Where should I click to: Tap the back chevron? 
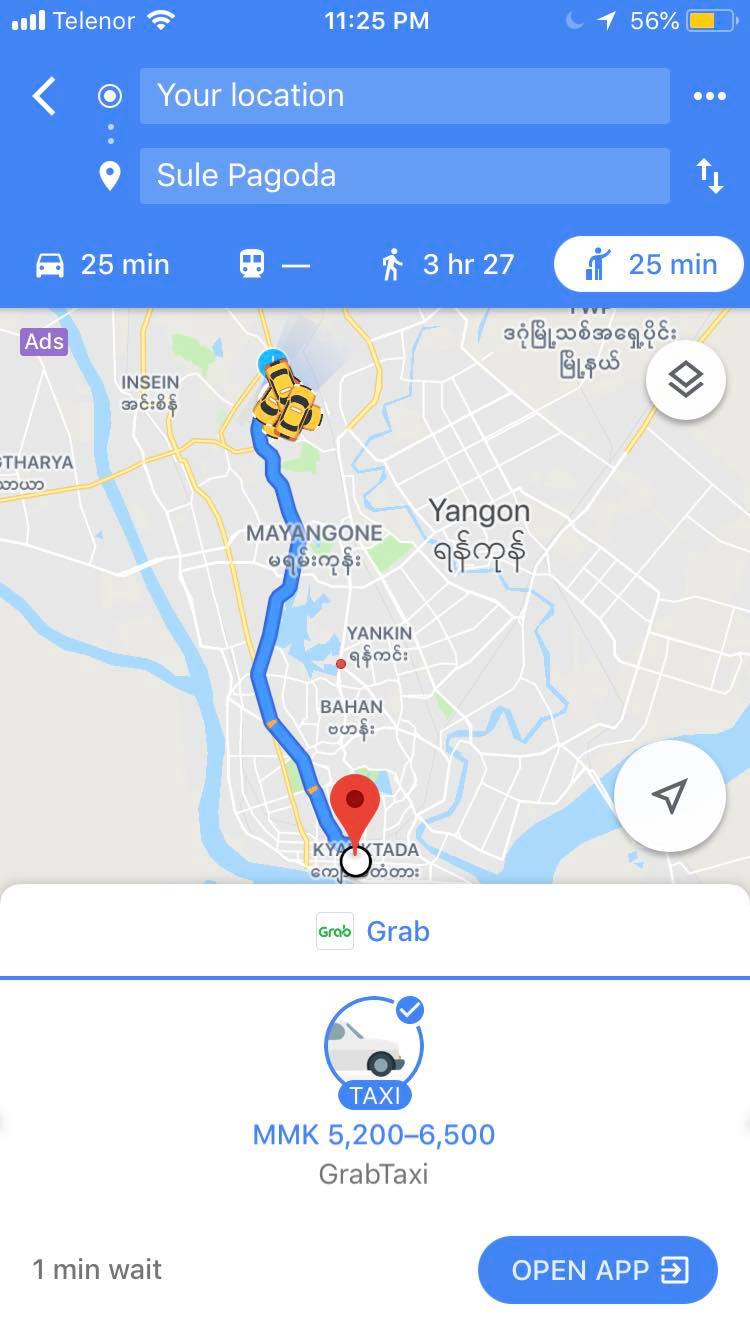(42, 96)
